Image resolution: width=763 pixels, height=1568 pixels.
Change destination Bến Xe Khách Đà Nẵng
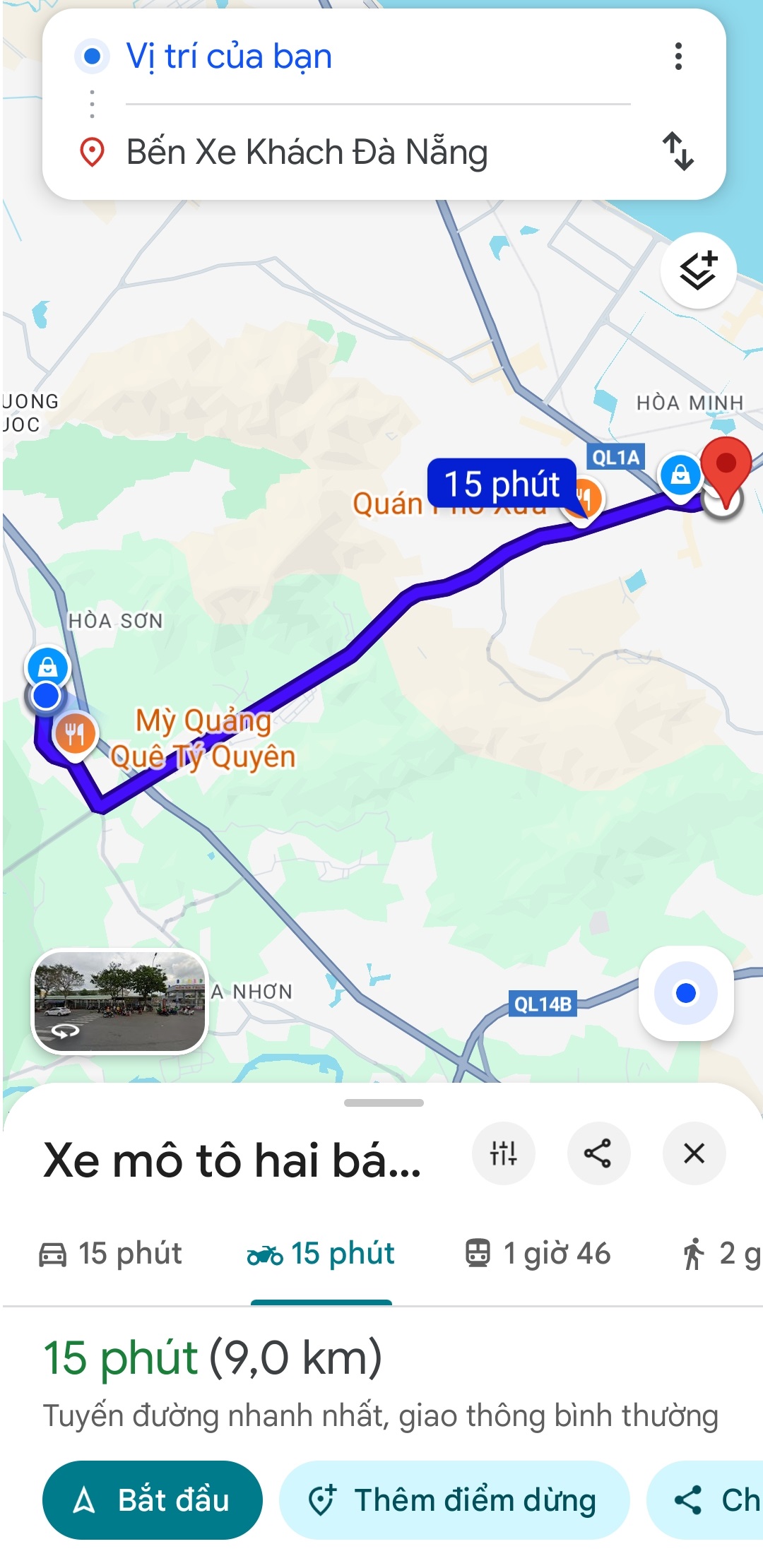tap(307, 153)
